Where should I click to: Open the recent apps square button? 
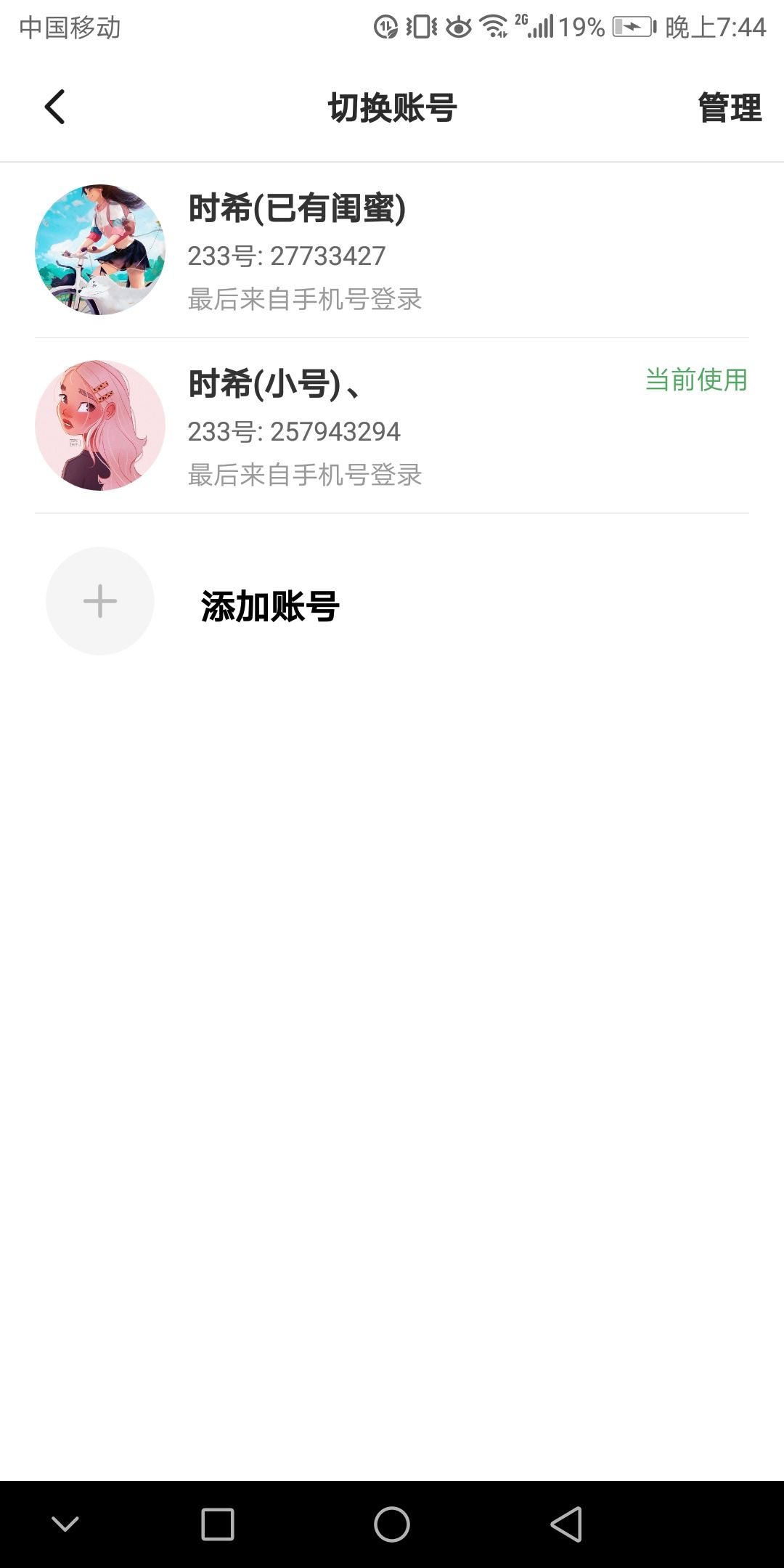point(217,1524)
